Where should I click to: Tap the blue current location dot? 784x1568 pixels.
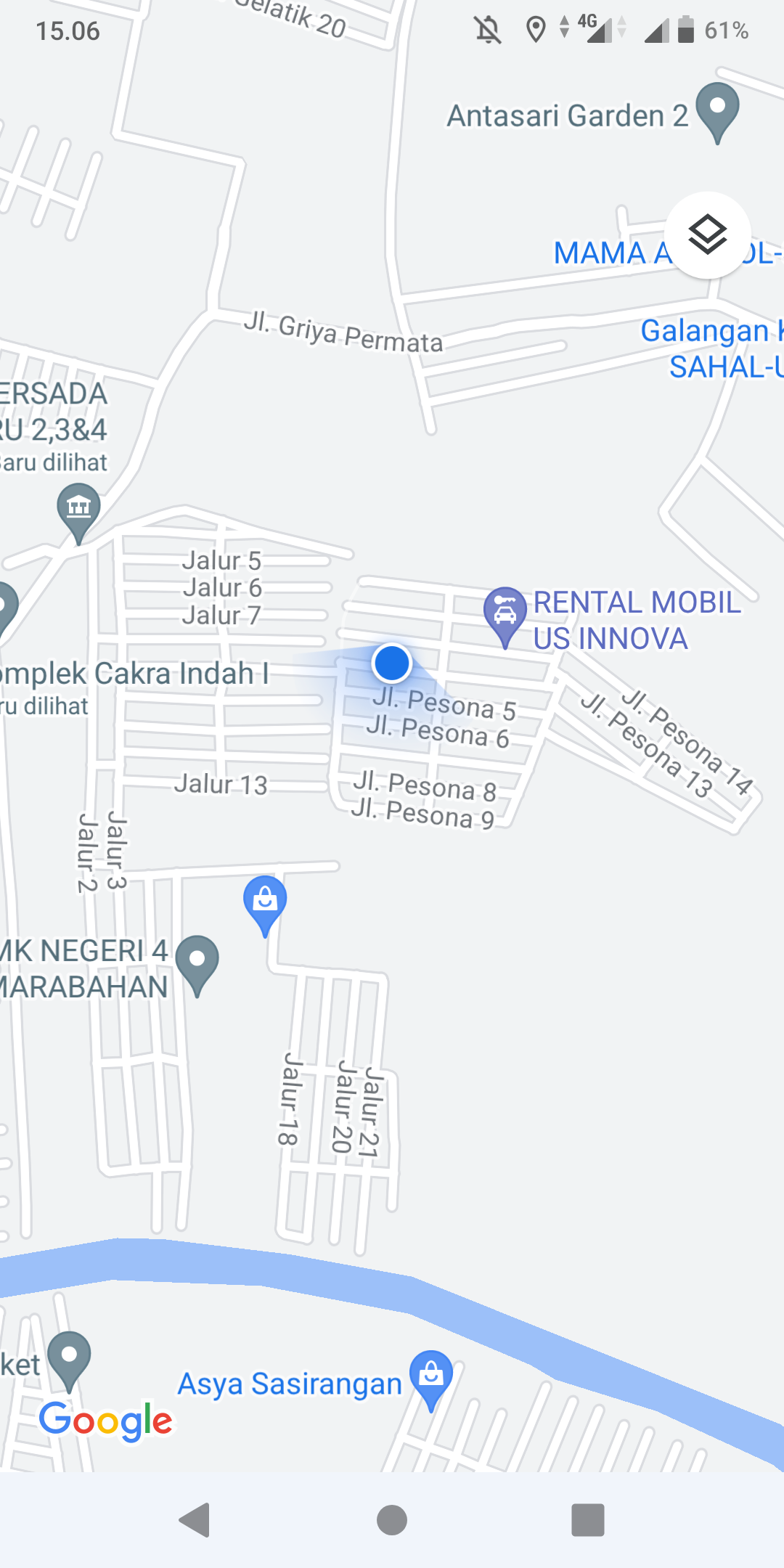pos(392,663)
